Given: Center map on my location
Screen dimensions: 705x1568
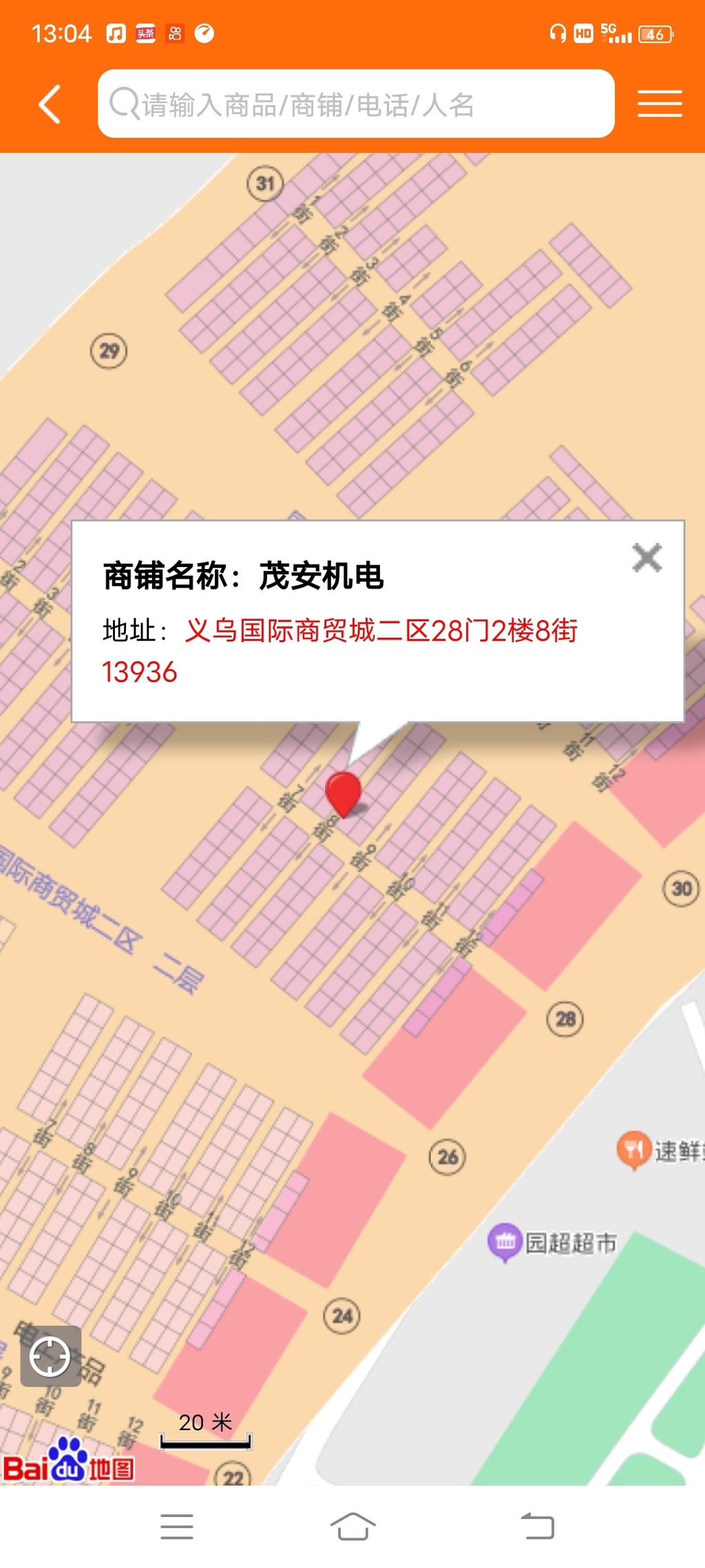Looking at the screenshot, I should (50, 1356).
